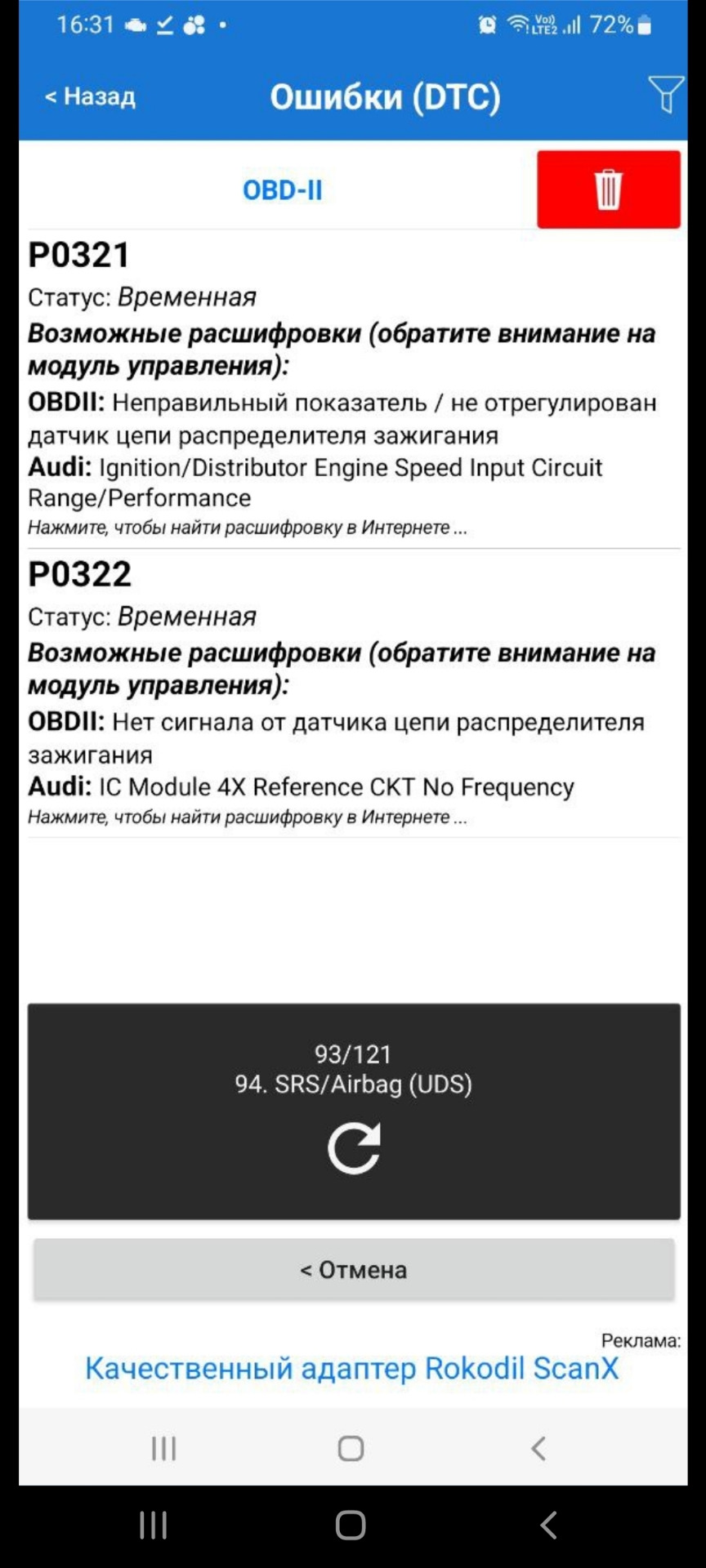
Task: Open the alarm clock status bar icon
Action: tap(488, 24)
